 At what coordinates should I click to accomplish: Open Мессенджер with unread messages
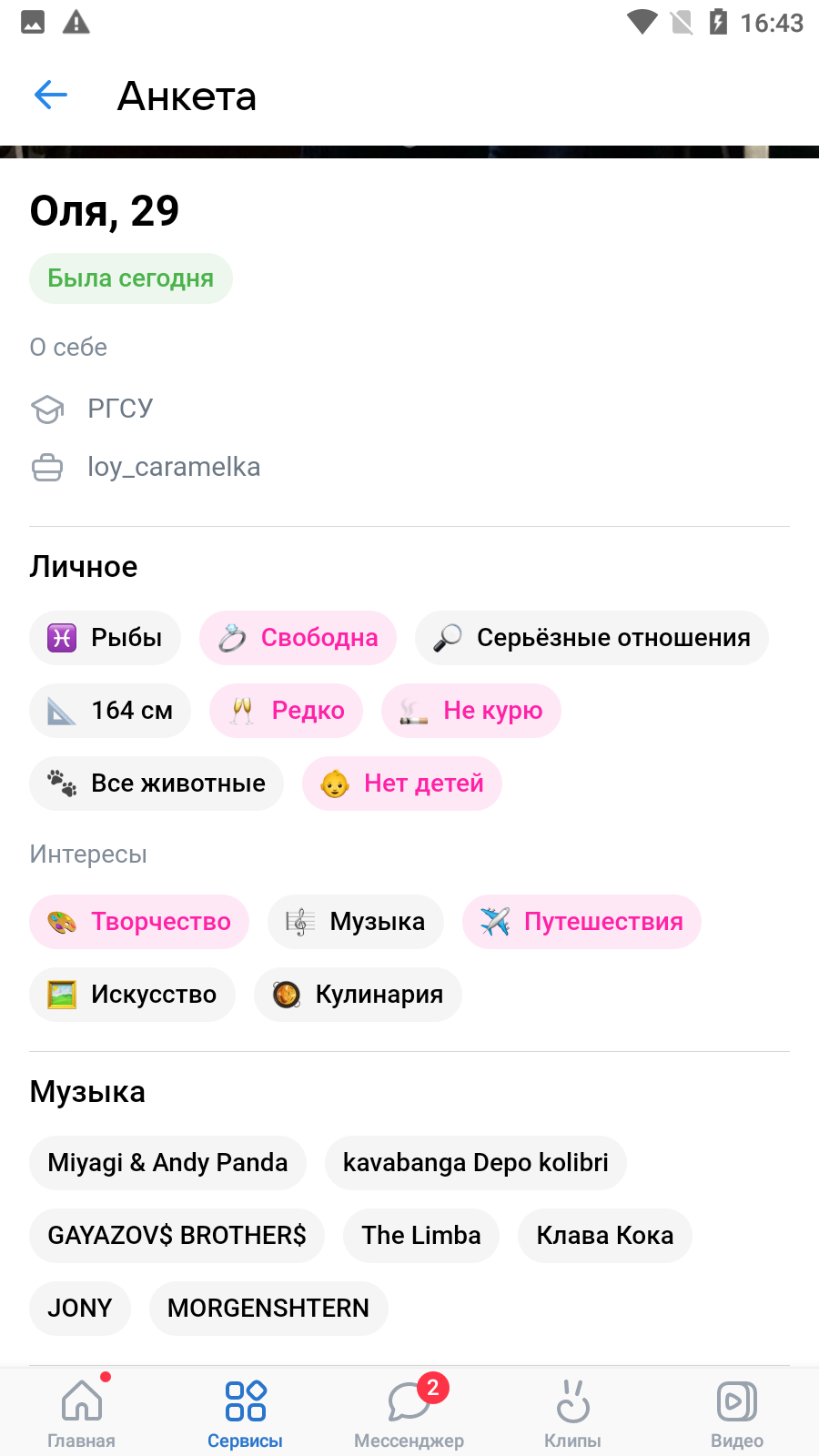click(409, 1412)
